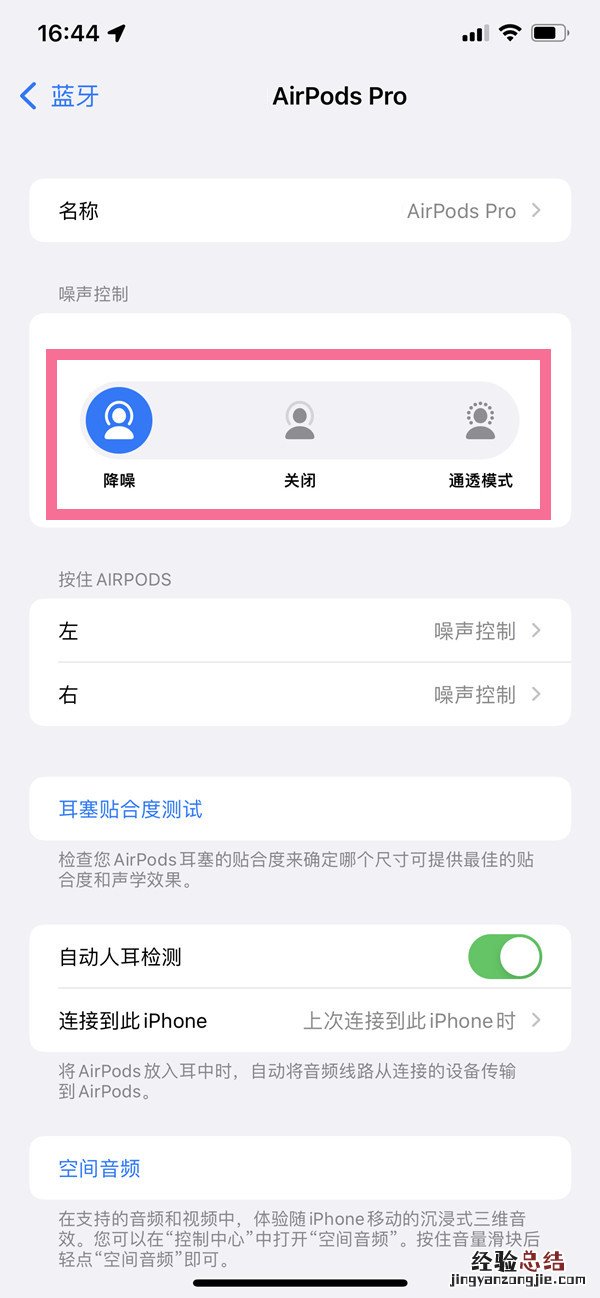Switch to 通透模式 transparency mode
This screenshot has height=1298, width=600.
pos(480,421)
